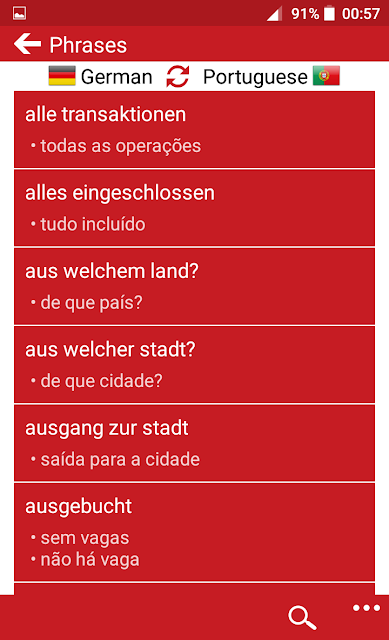Swap German and Portuguese languages
389x640 pixels.
pos(178,76)
